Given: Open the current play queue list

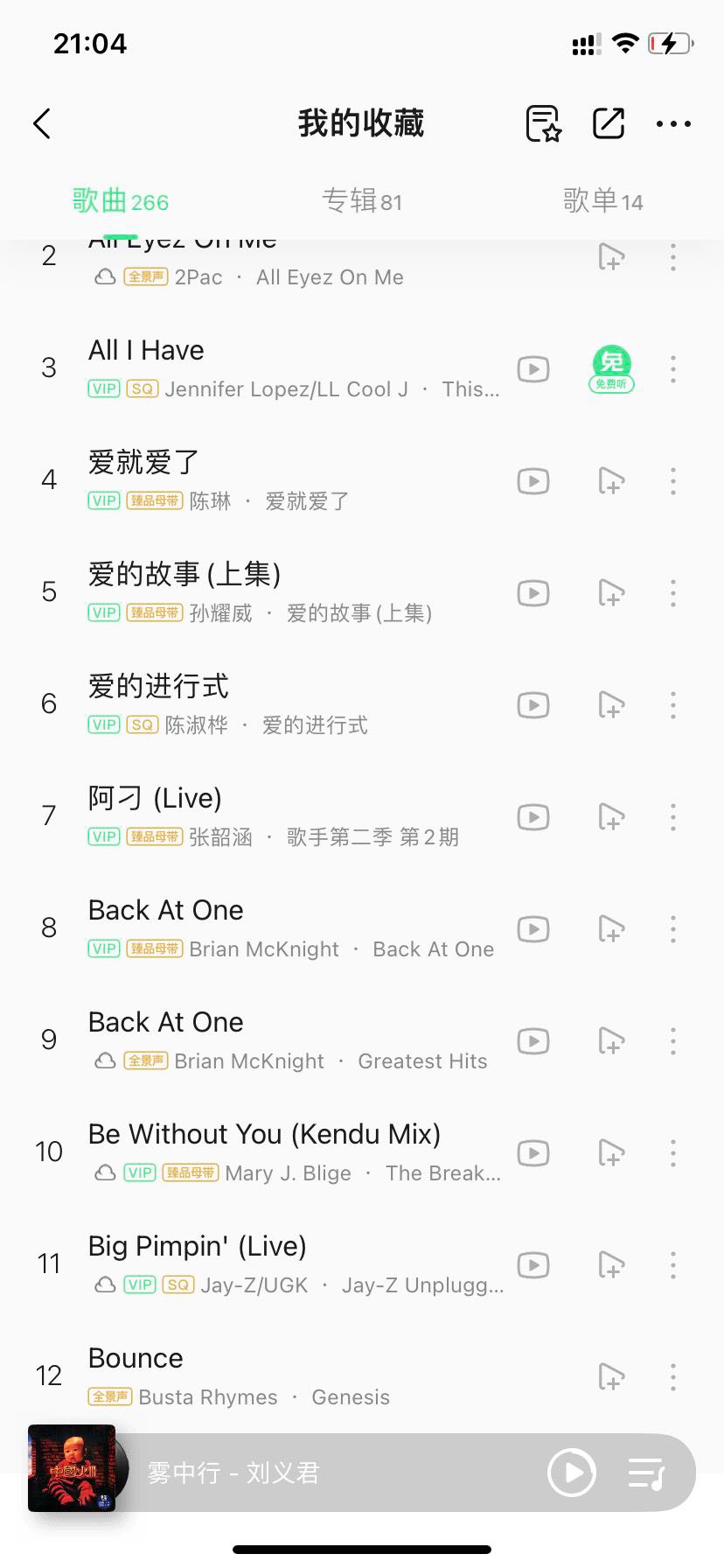Looking at the screenshot, I should coord(647,1473).
